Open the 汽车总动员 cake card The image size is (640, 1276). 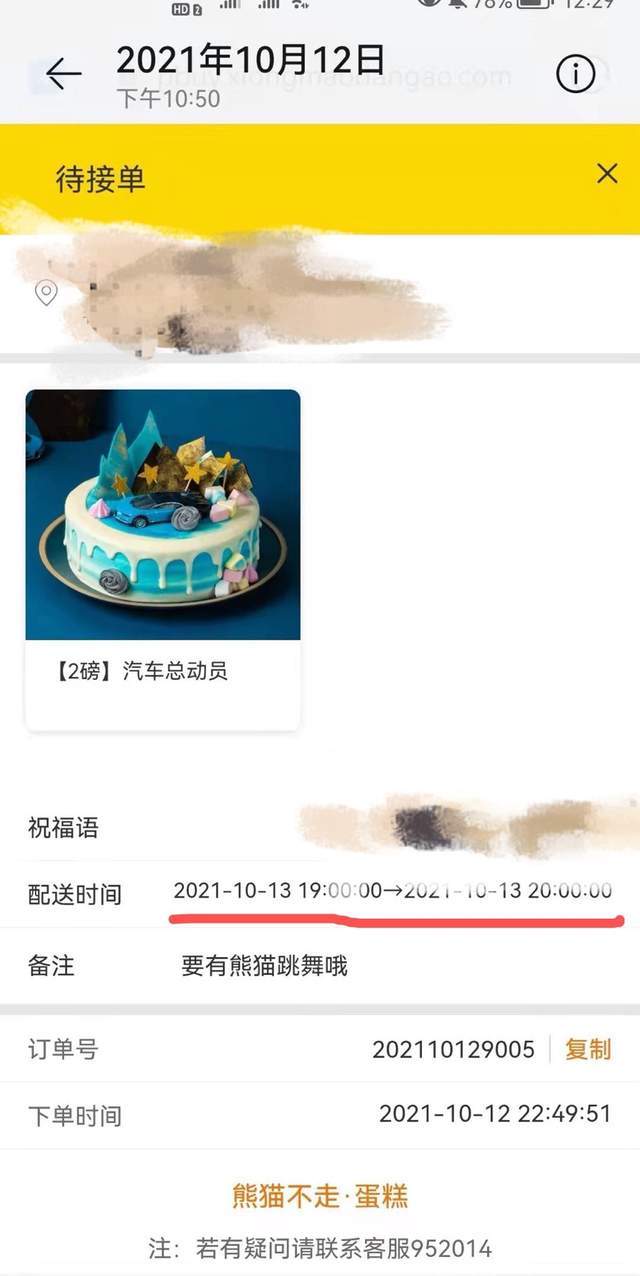(x=163, y=560)
